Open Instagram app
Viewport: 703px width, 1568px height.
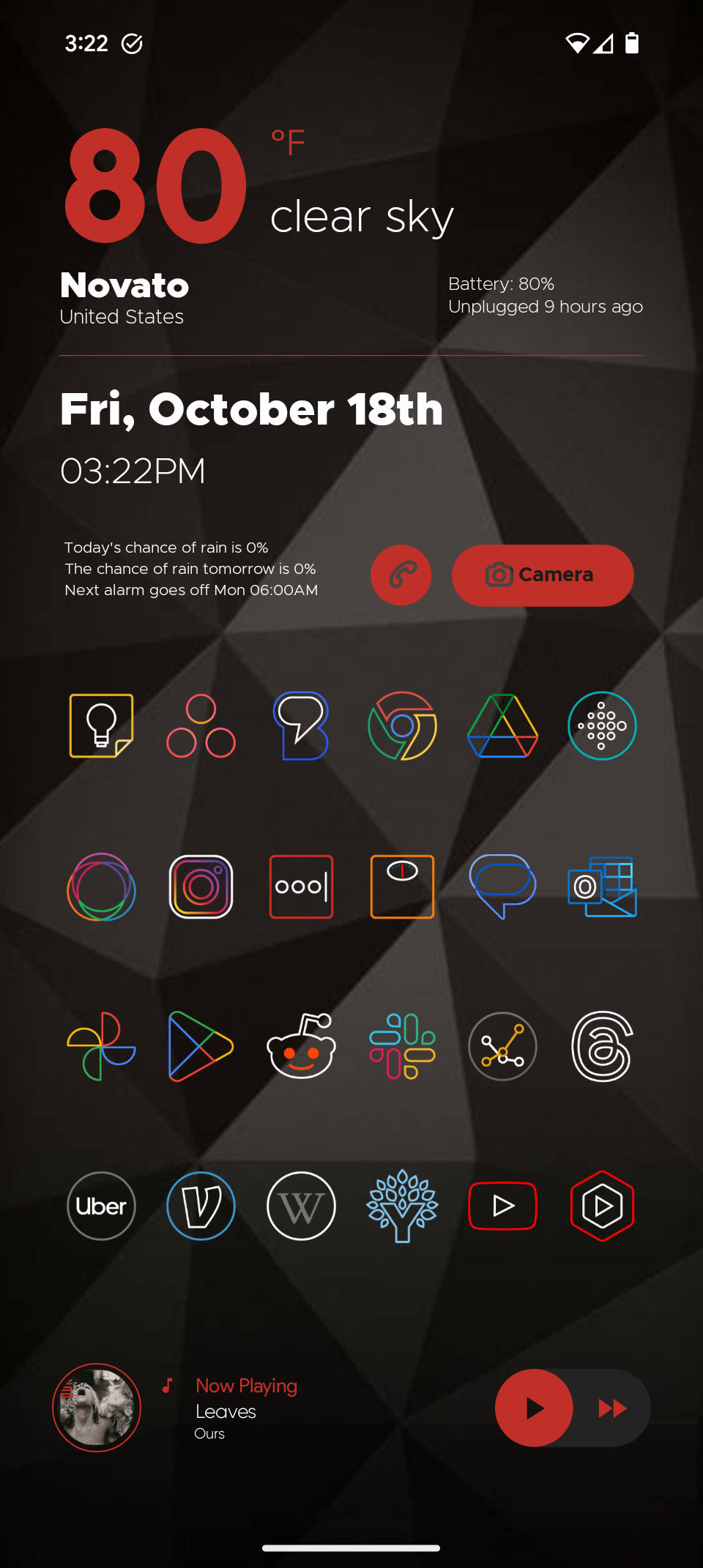click(201, 886)
